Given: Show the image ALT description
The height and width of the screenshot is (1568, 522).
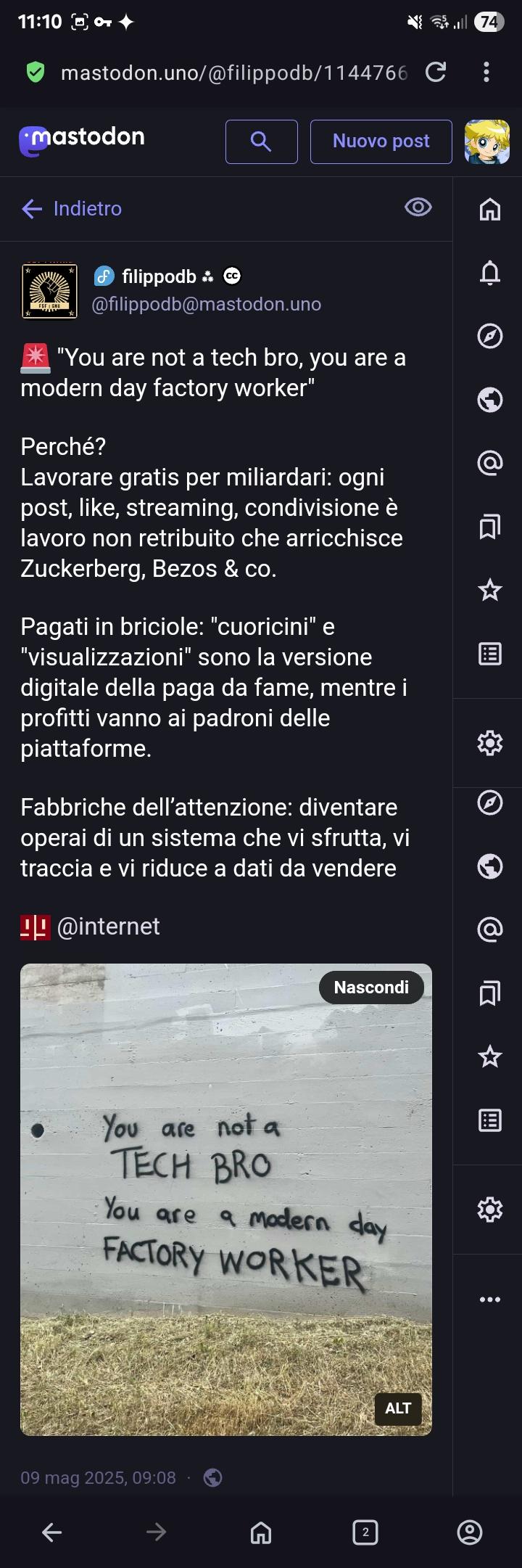Looking at the screenshot, I should (398, 1408).
